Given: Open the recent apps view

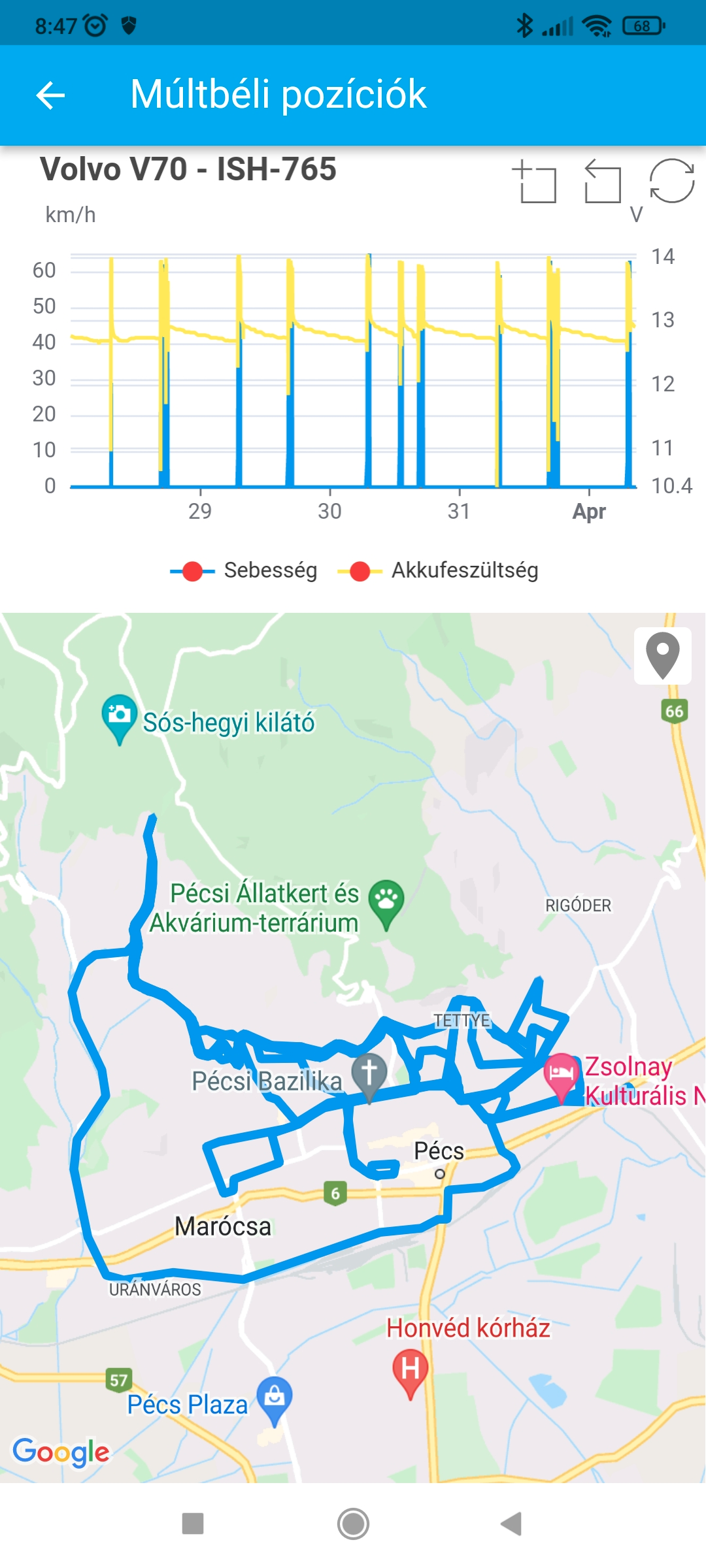Looking at the screenshot, I should 193,1524.
